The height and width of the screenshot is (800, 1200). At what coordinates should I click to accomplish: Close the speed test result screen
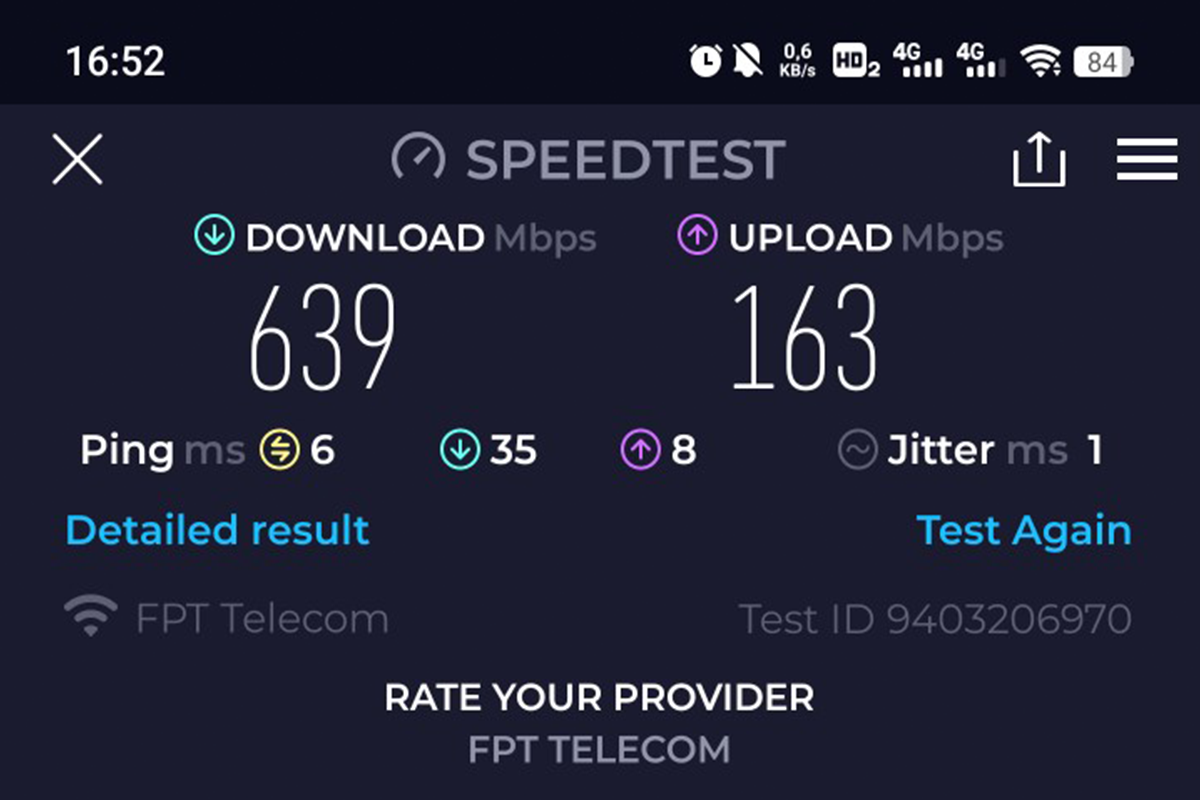77,160
